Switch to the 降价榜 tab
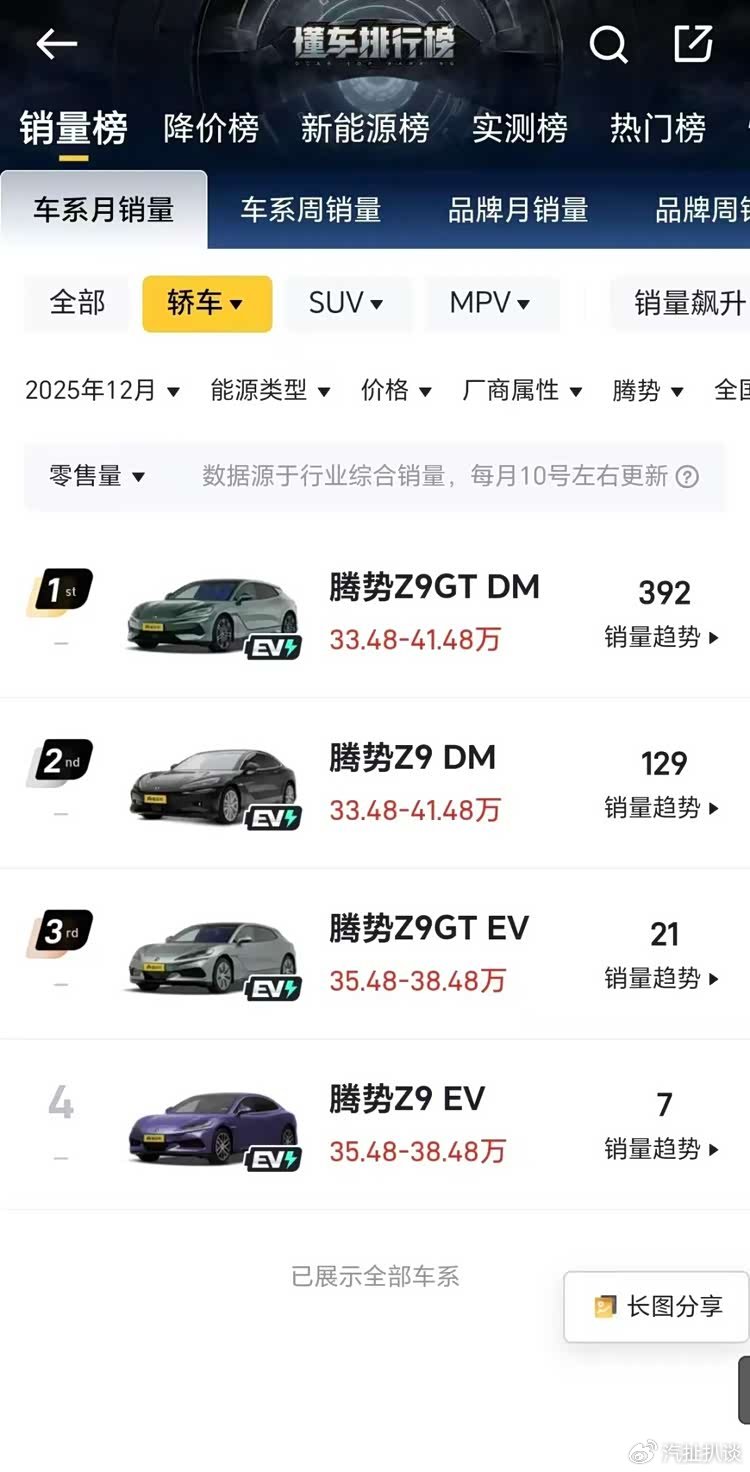 point(211,128)
